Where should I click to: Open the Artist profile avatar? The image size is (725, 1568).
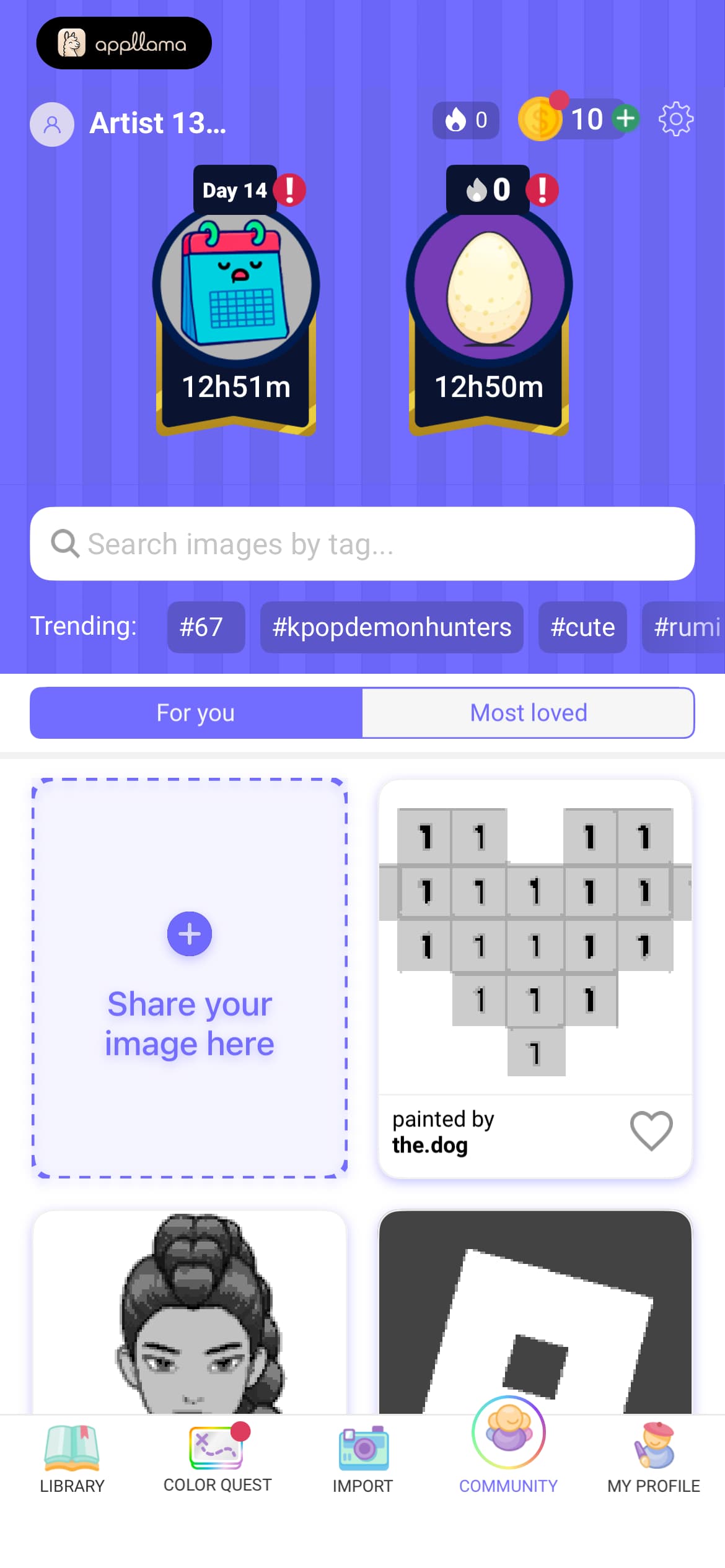(52, 124)
